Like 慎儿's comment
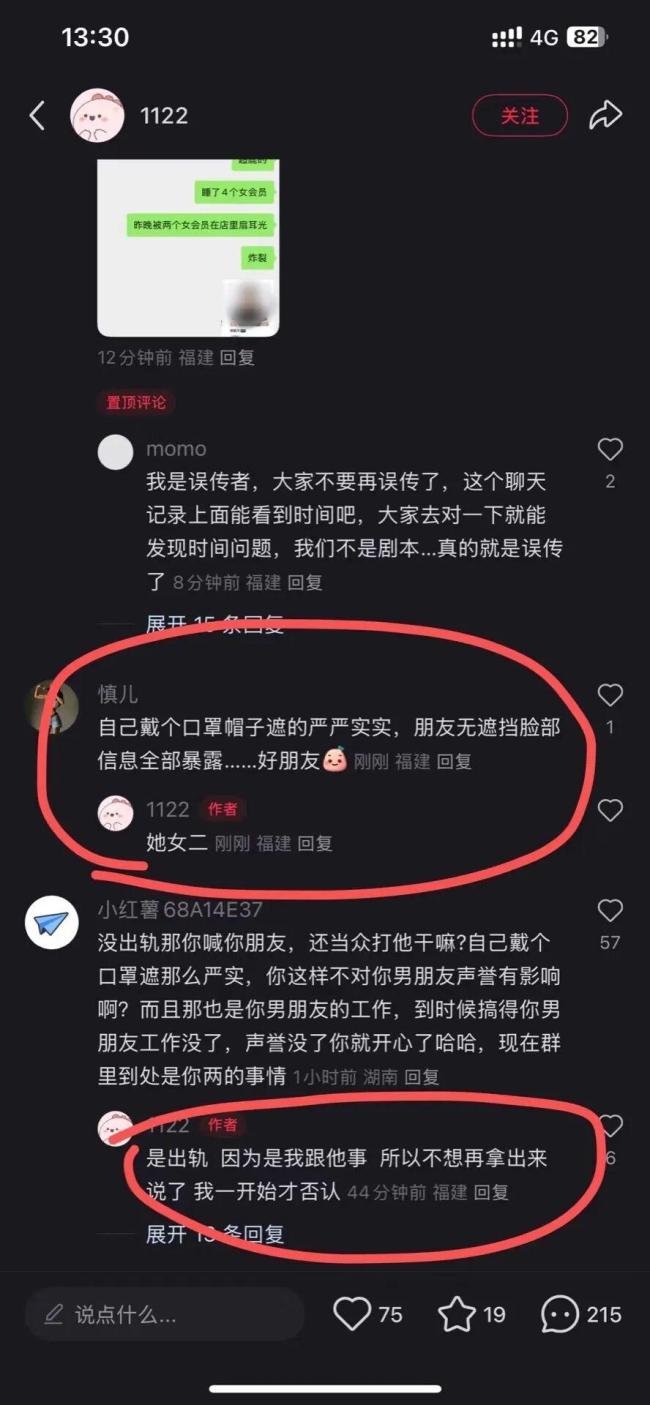The image size is (650, 1405). 609,695
